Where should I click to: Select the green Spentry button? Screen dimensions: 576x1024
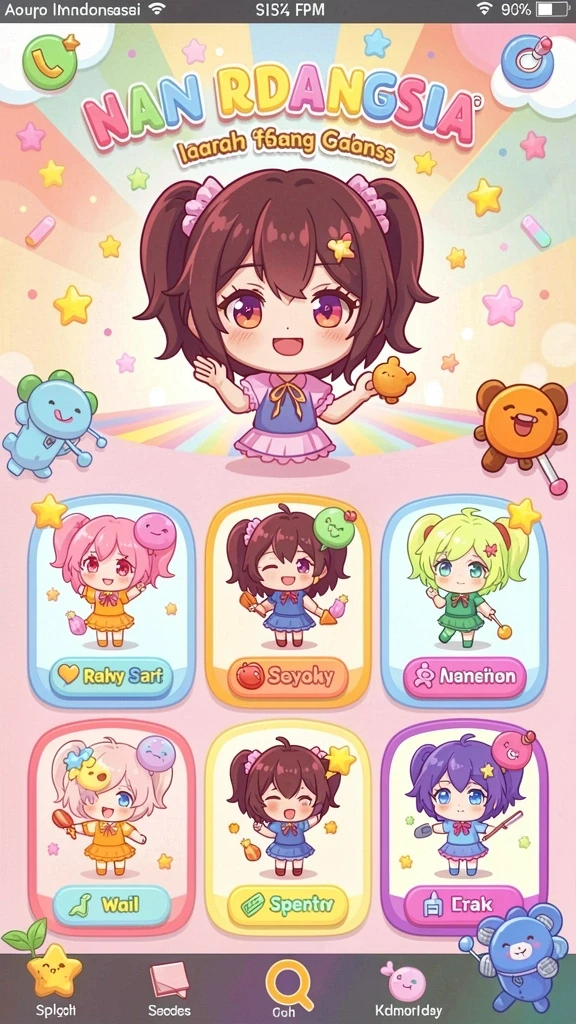pos(287,904)
